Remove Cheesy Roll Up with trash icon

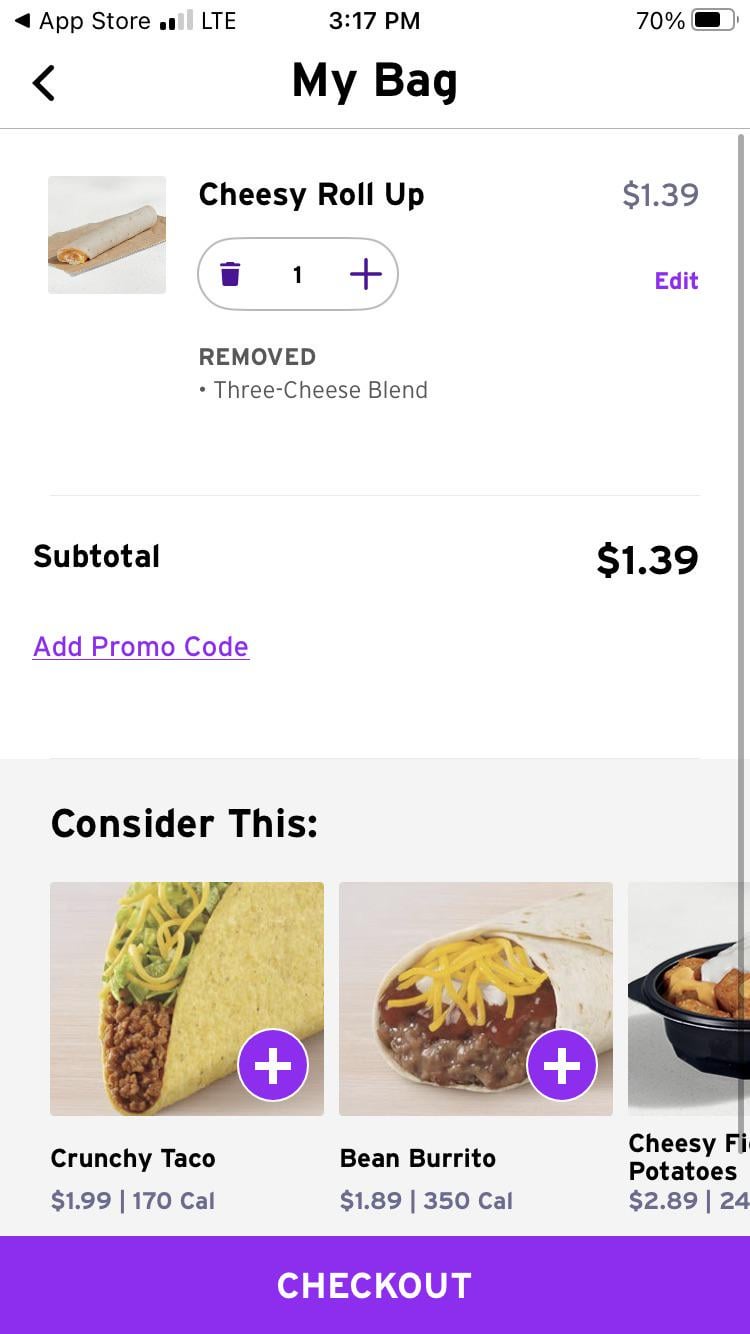(x=230, y=274)
